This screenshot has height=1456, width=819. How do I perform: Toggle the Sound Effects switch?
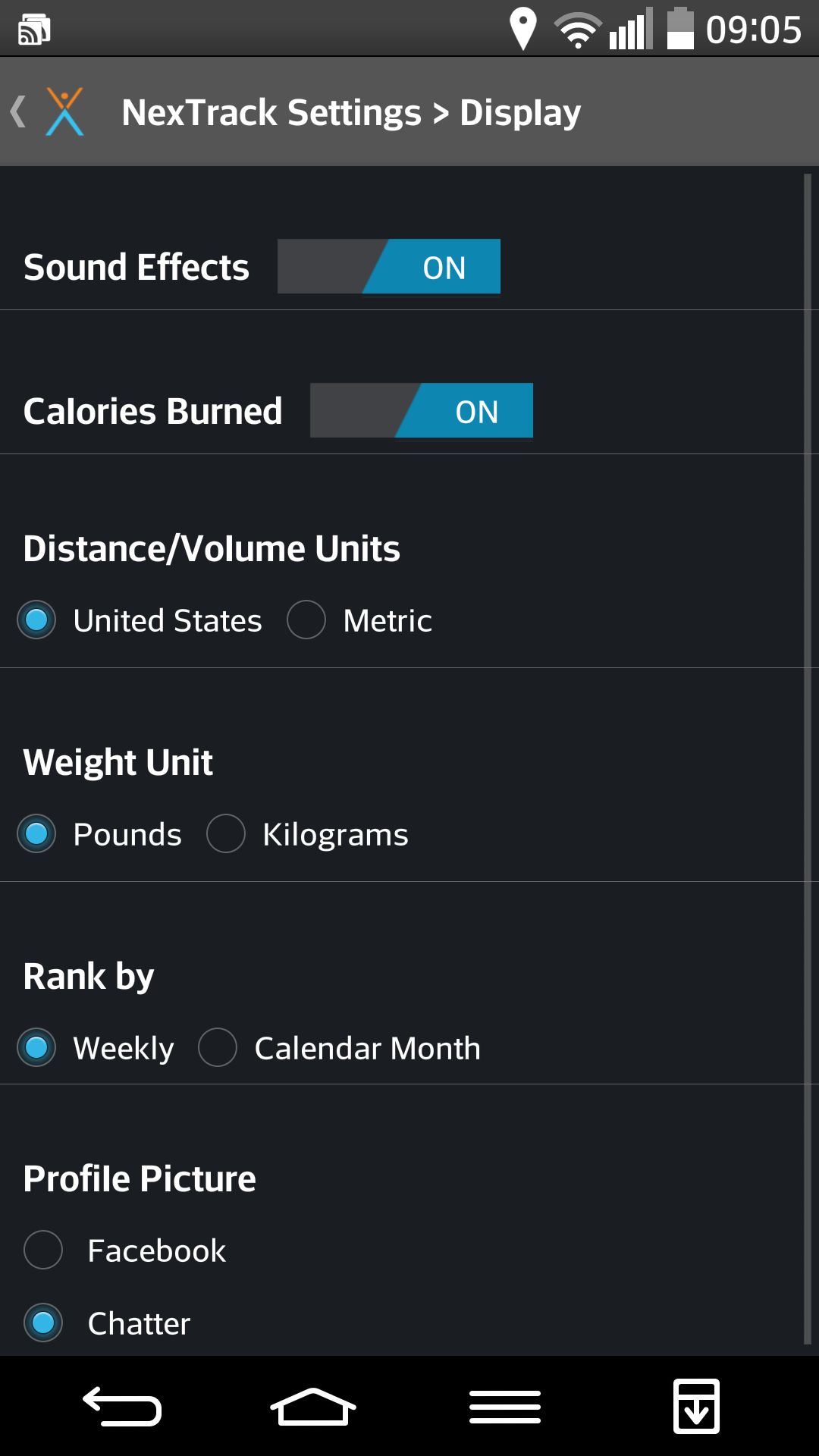tap(389, 267)
